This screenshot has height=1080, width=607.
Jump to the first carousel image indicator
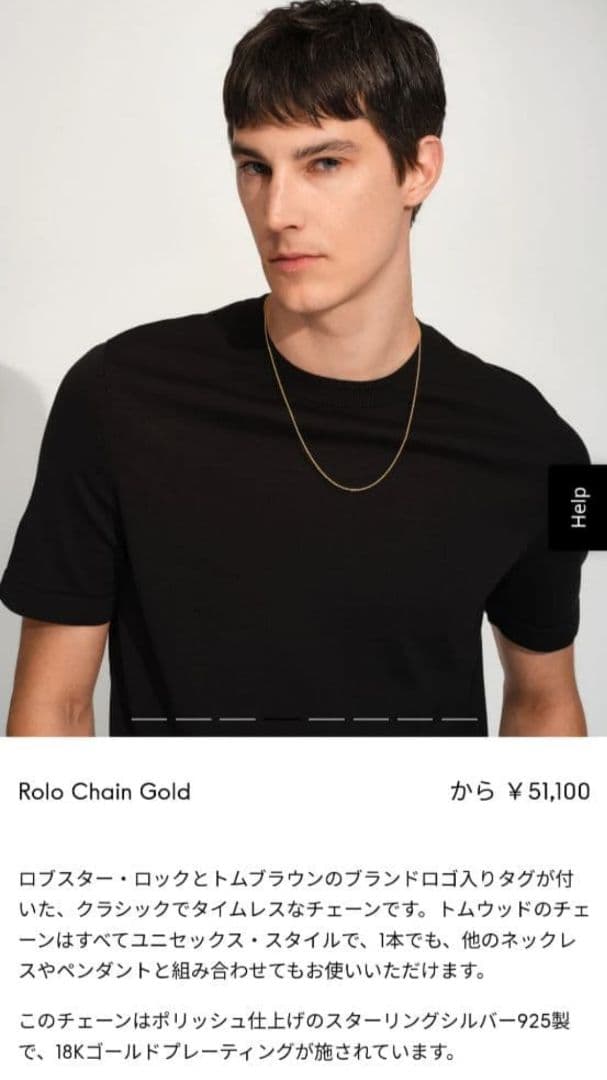click(149, 718)
